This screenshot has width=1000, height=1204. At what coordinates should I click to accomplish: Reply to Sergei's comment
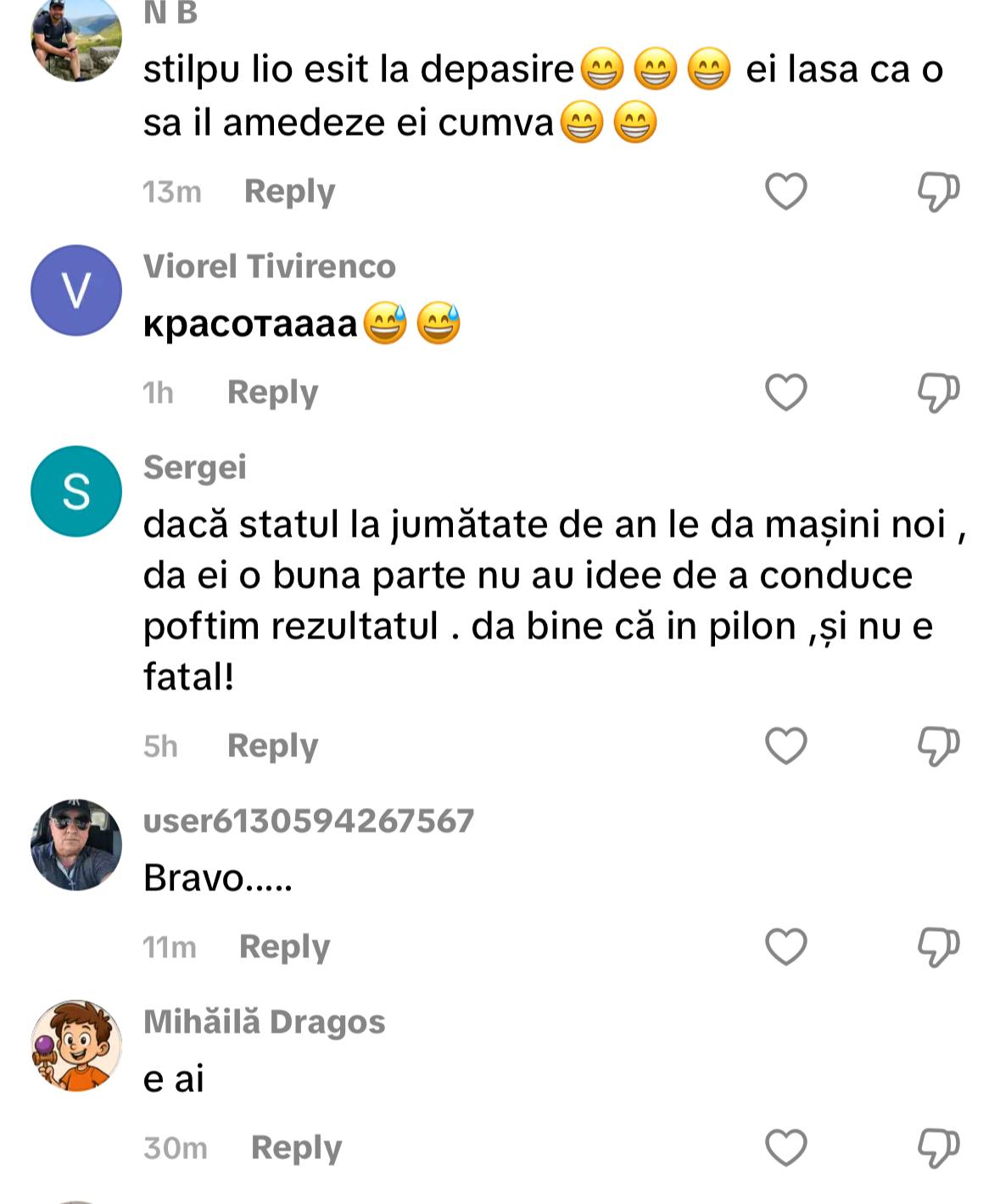272,746
